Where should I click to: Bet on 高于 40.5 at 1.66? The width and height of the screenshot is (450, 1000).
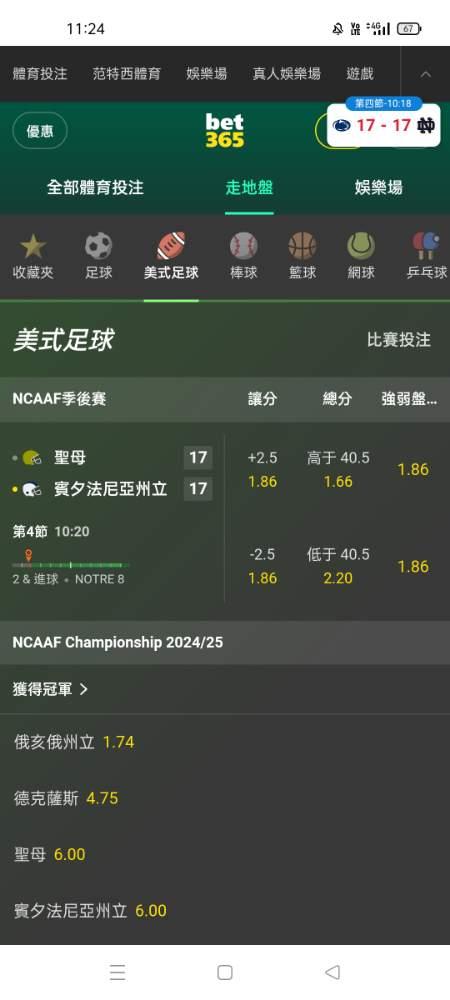(338, 469)
